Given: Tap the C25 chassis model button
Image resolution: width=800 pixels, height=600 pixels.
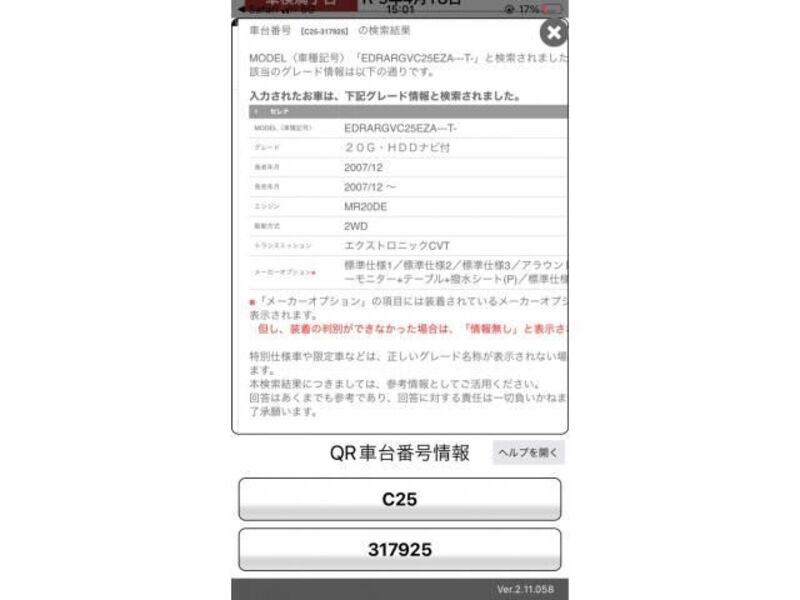Looking at the screenshot, I should [399, 499].
